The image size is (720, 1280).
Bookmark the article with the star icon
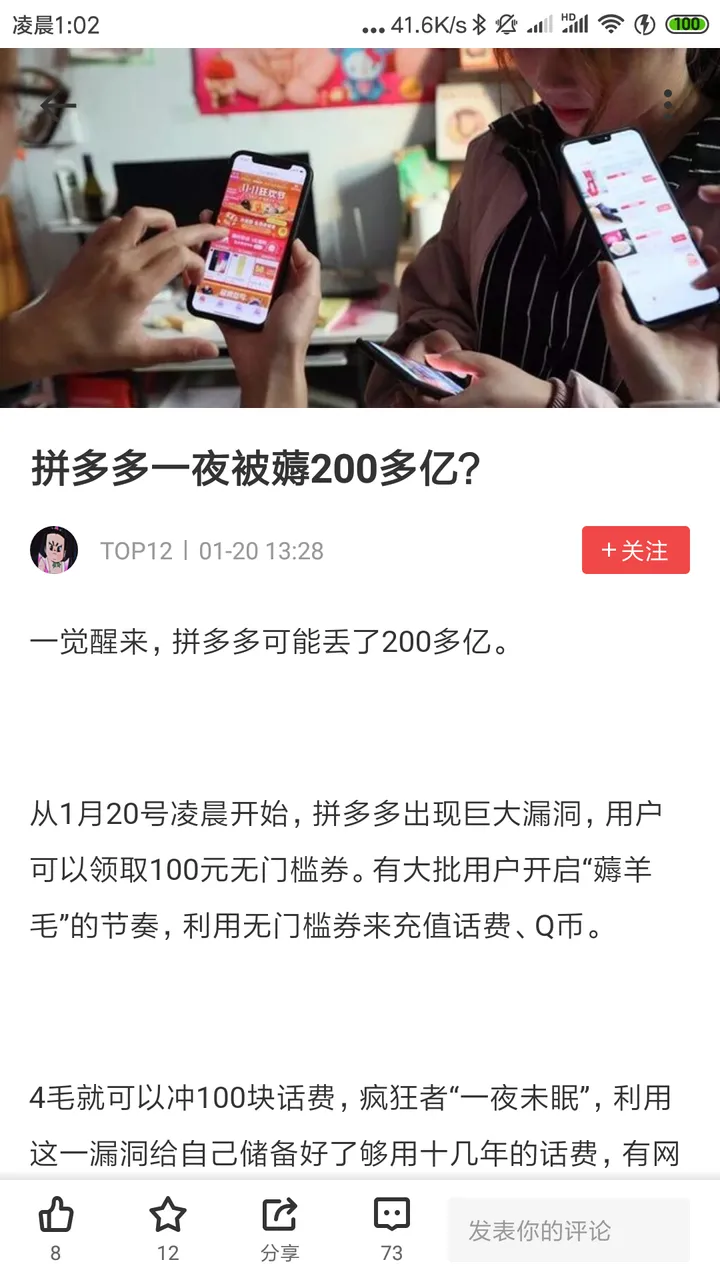pos(168,1230)
